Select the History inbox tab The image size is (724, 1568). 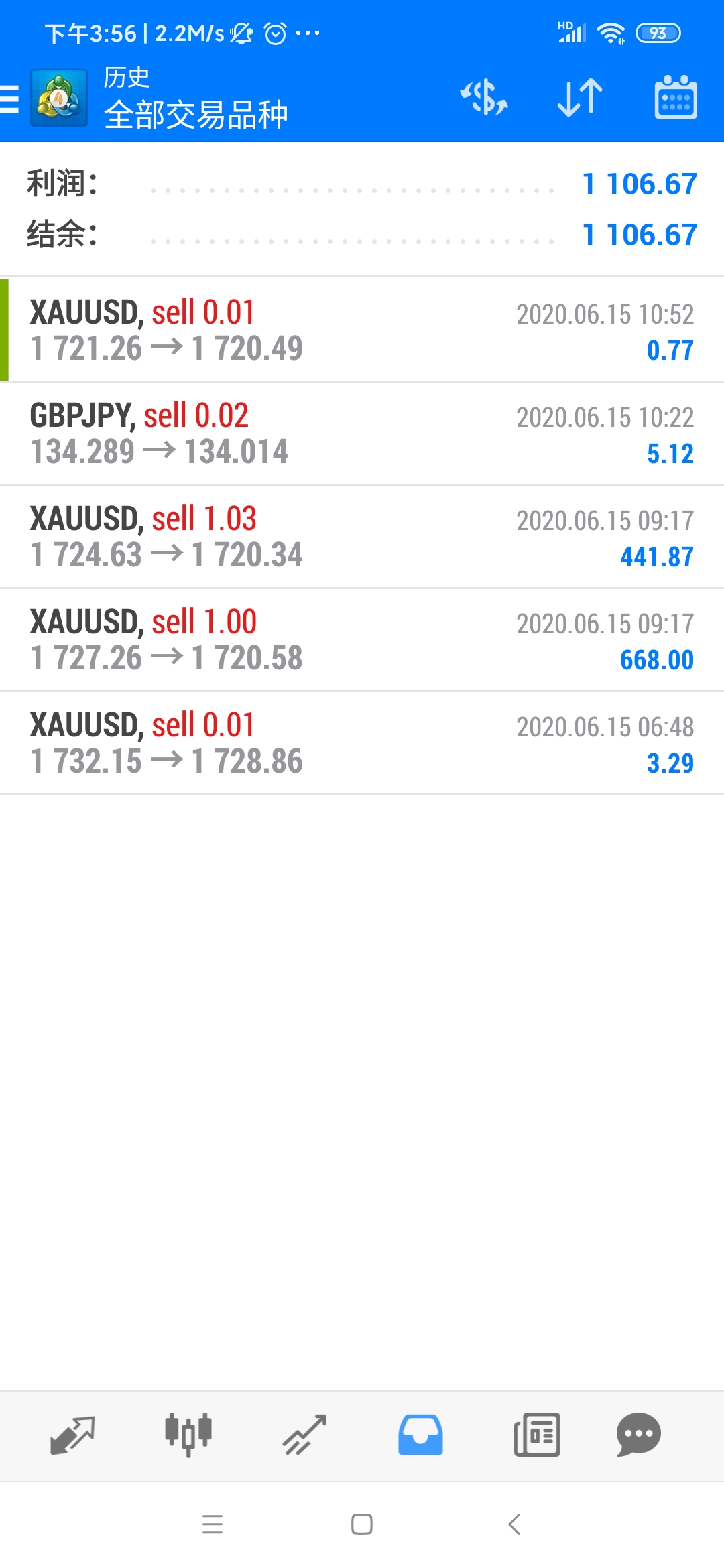click(420, 1435)
